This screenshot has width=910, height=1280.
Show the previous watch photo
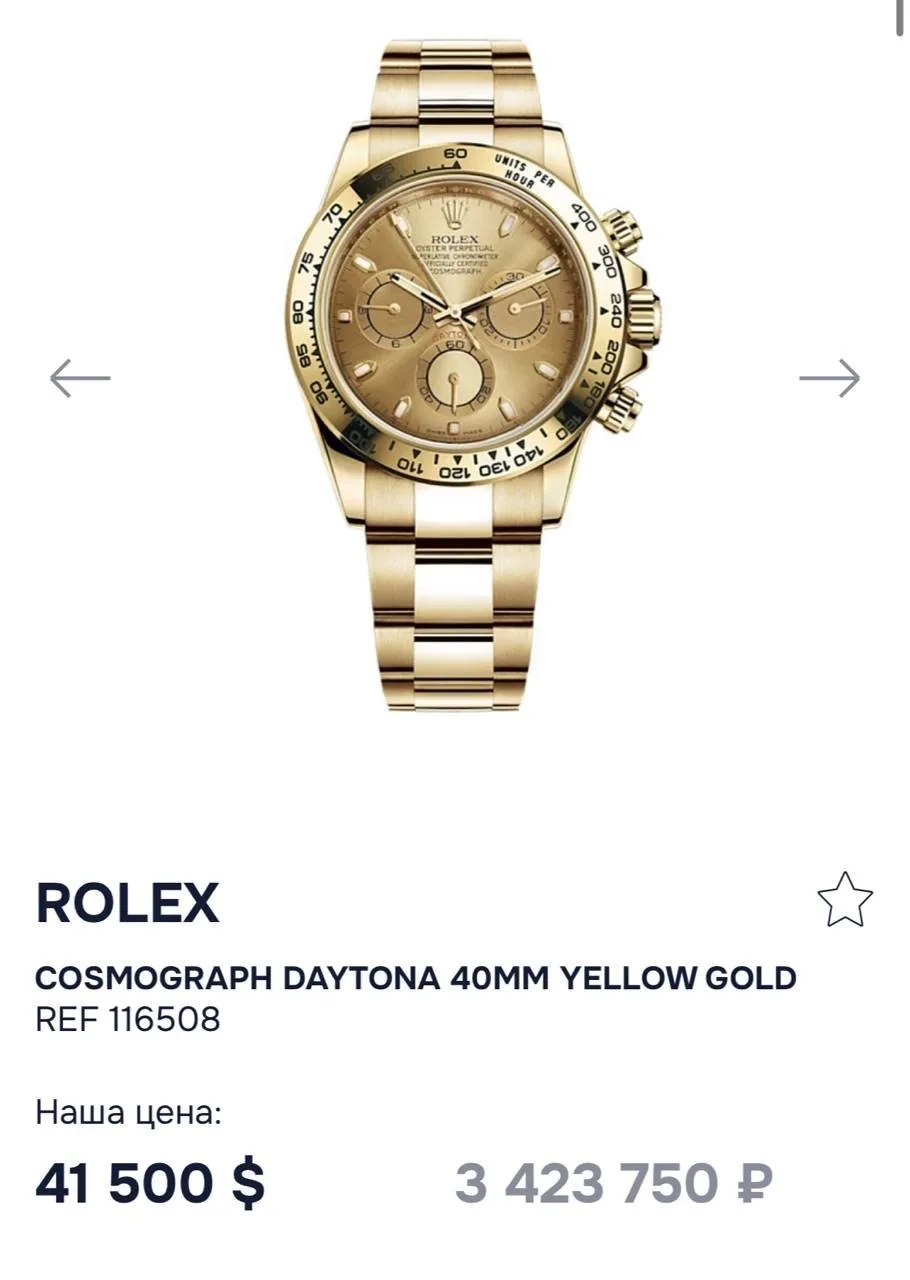80,378
